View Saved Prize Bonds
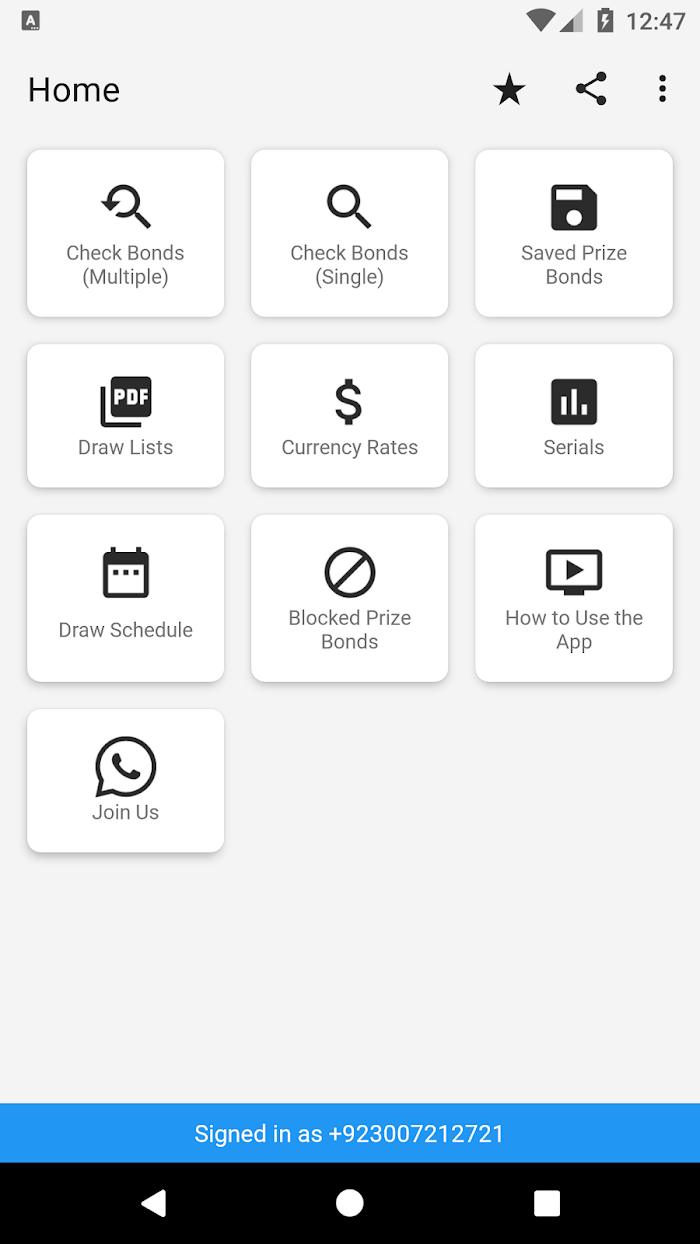 point(574,233)
